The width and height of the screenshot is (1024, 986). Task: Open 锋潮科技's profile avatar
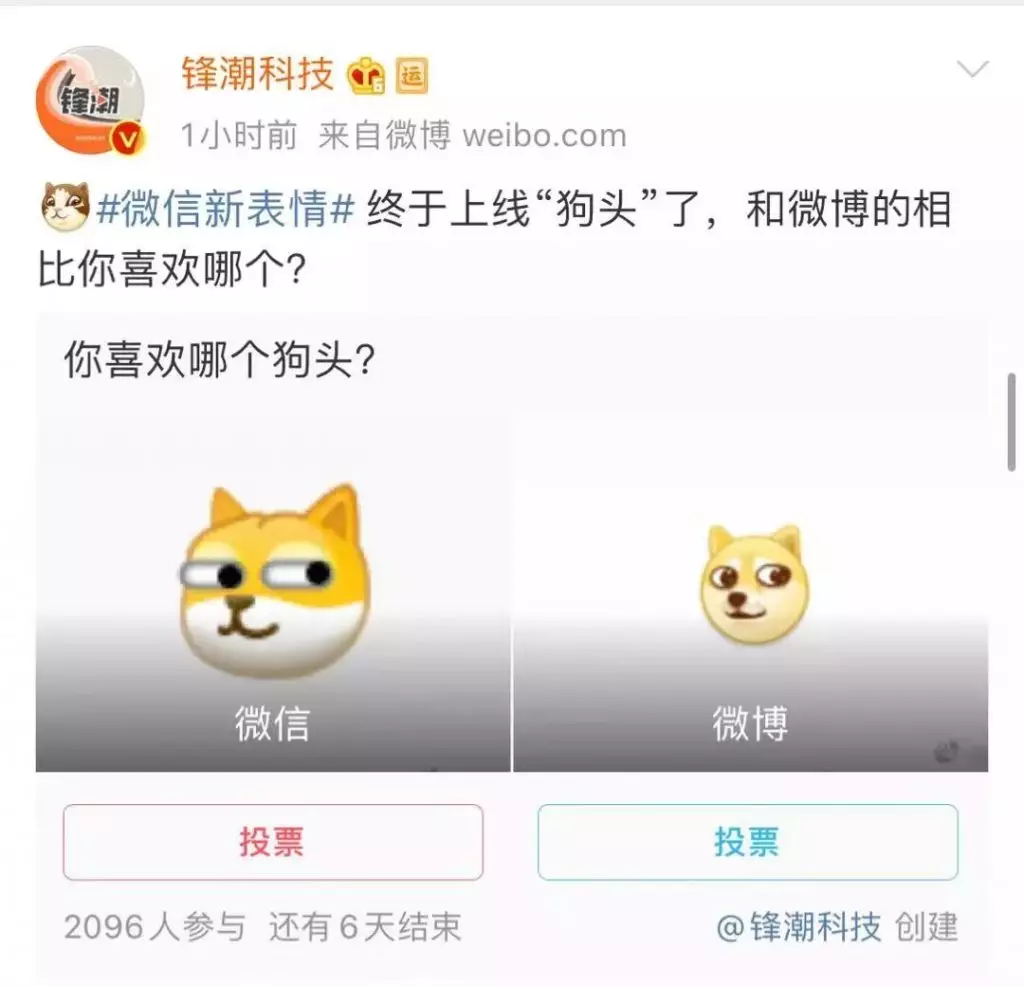90,100
